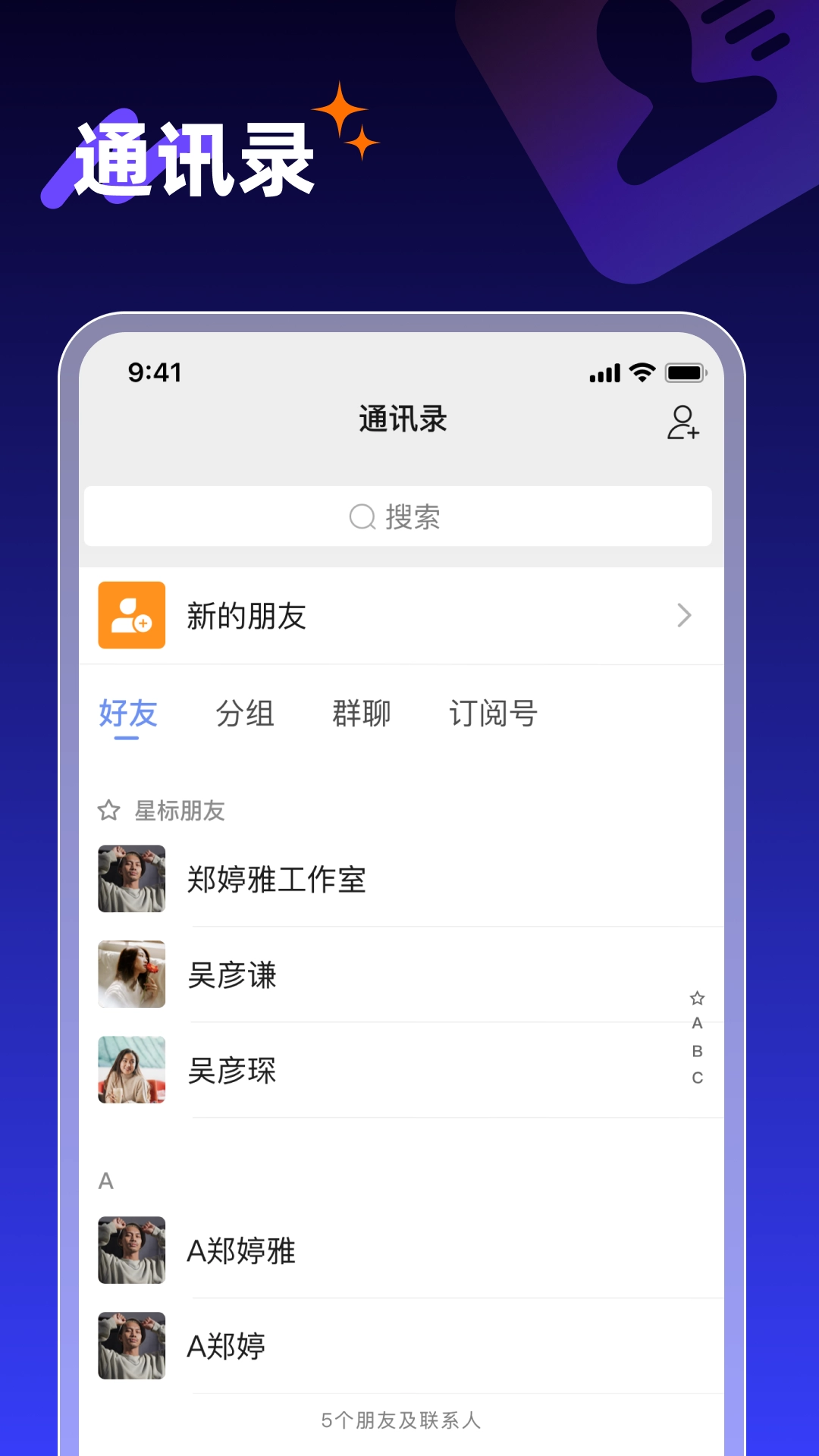The image size is (819, 1456).
Task: Select the 分组 tab
Action: point(246,714)
